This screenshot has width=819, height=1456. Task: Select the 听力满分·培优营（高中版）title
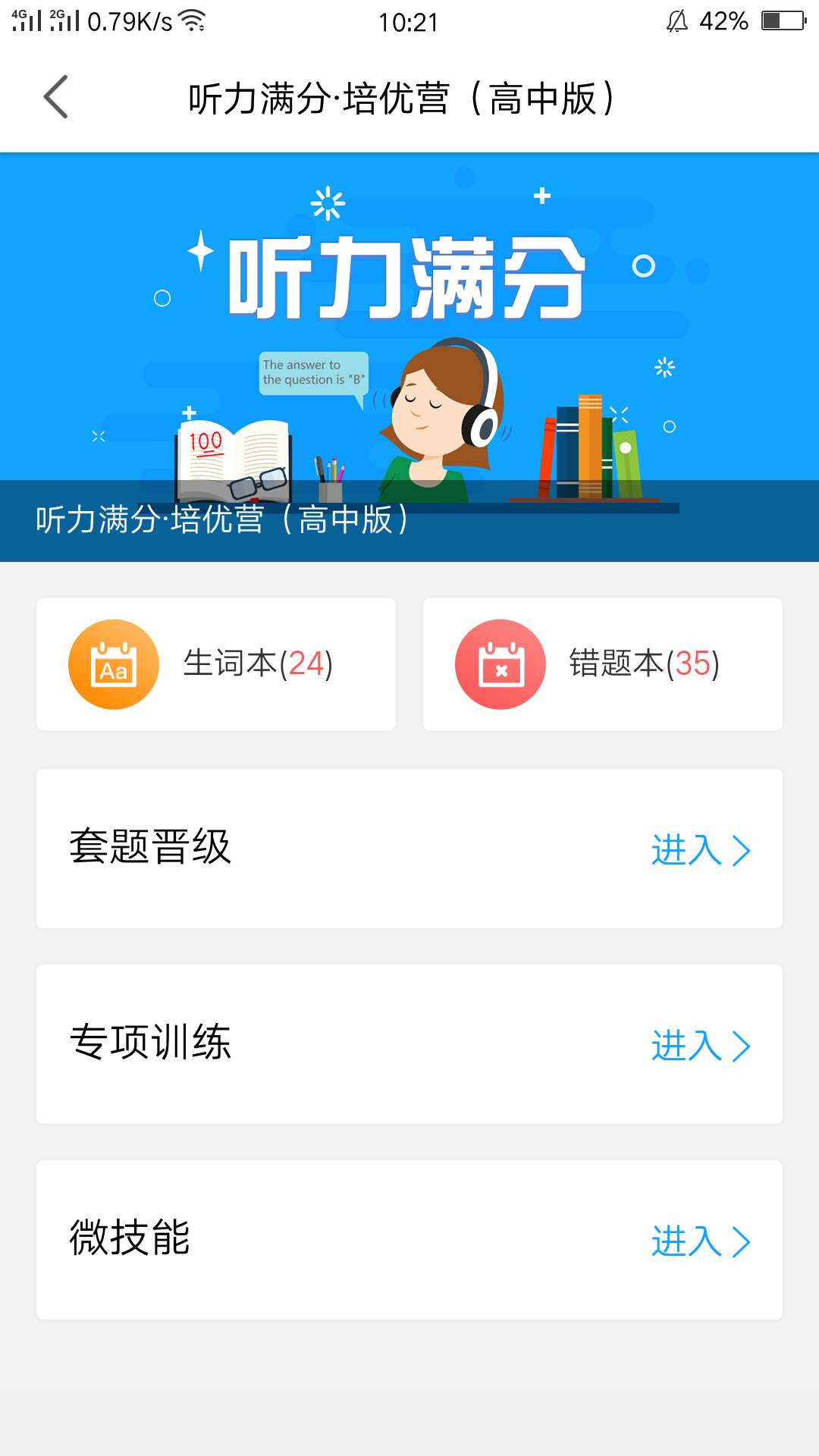click(x=403, y=98)
